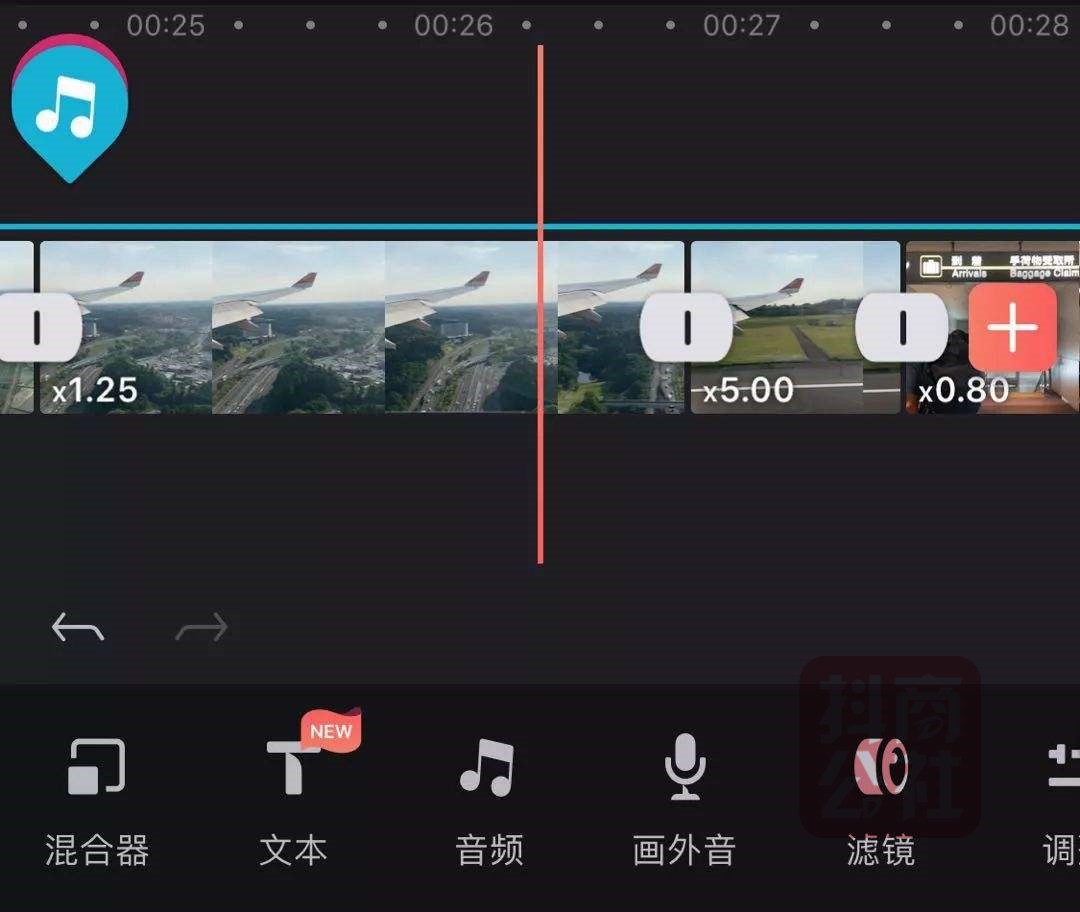Tap the transition handle before the x0.80 clip
The width and height of the screenshot is (1080, 912).
[x=902, y=327]
